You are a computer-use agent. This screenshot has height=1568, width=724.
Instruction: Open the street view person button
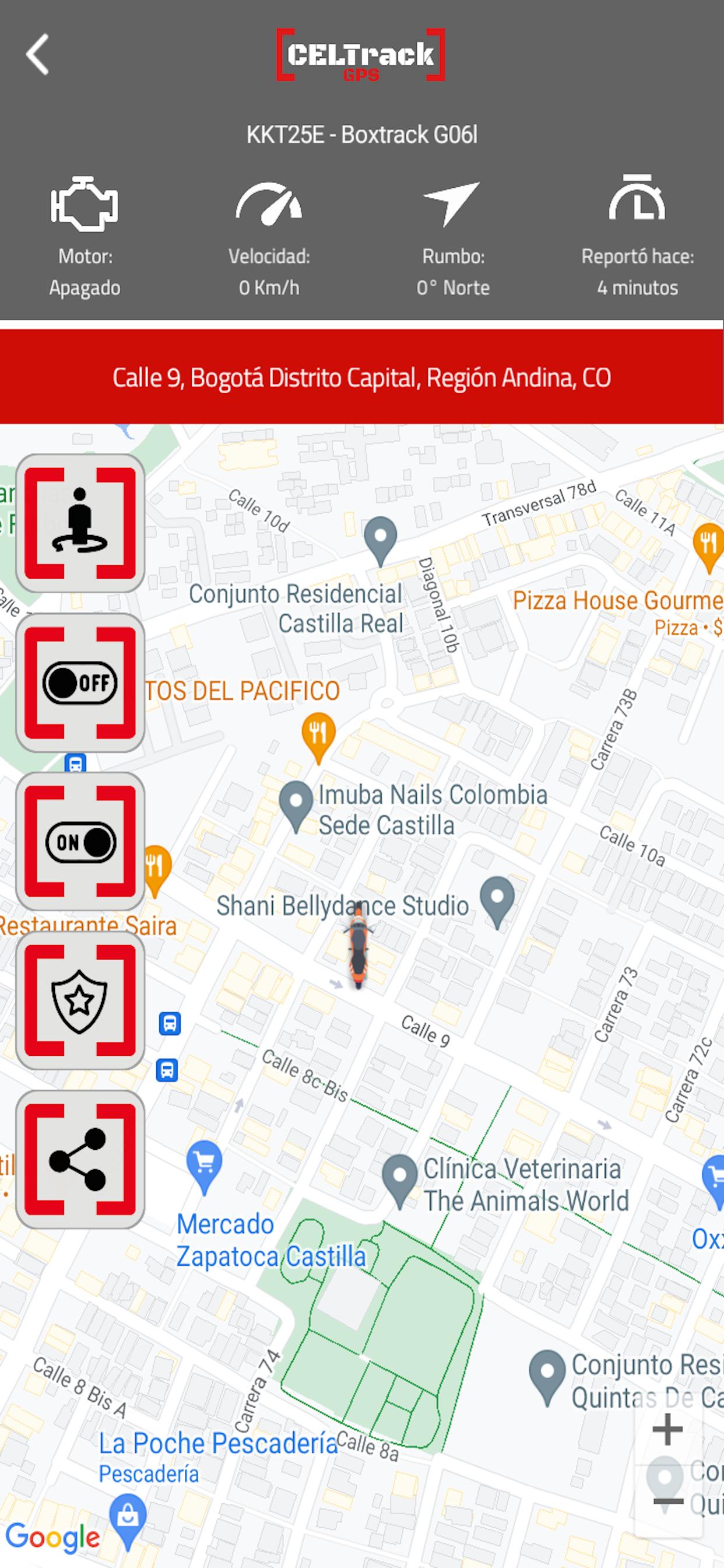click(80, 523)
